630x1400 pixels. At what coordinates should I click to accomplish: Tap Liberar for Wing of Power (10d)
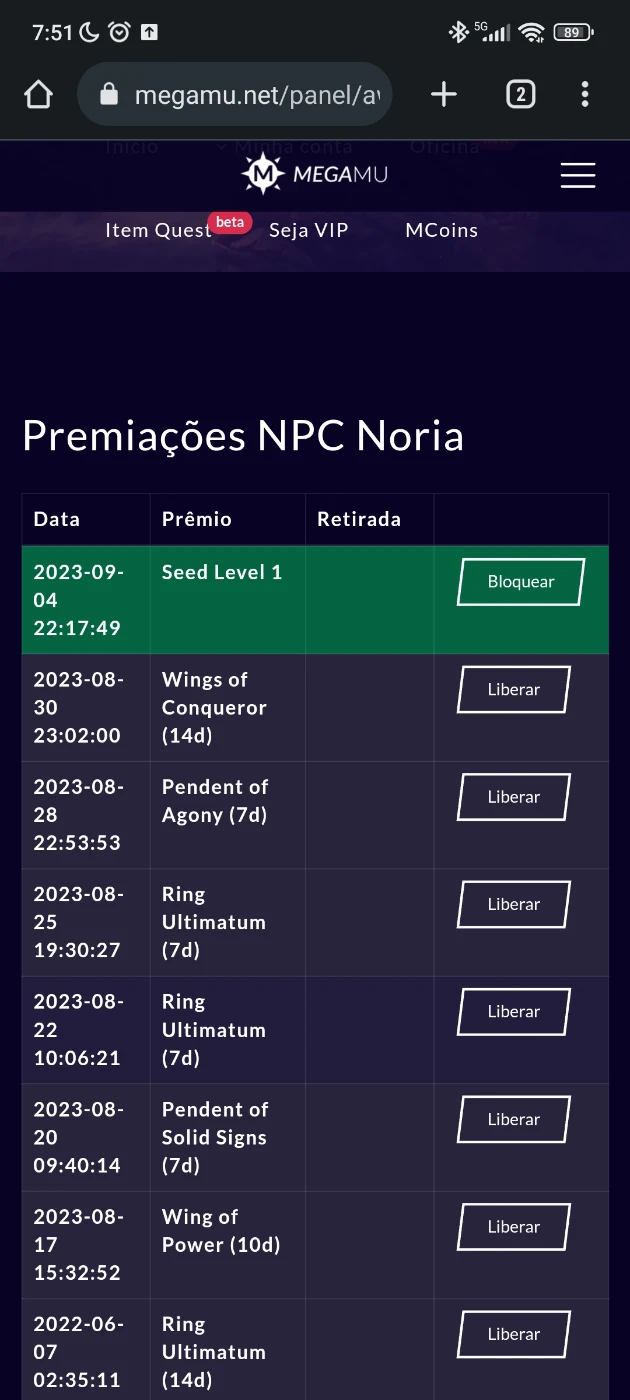pyautogui.click(x=514, y=1227)
